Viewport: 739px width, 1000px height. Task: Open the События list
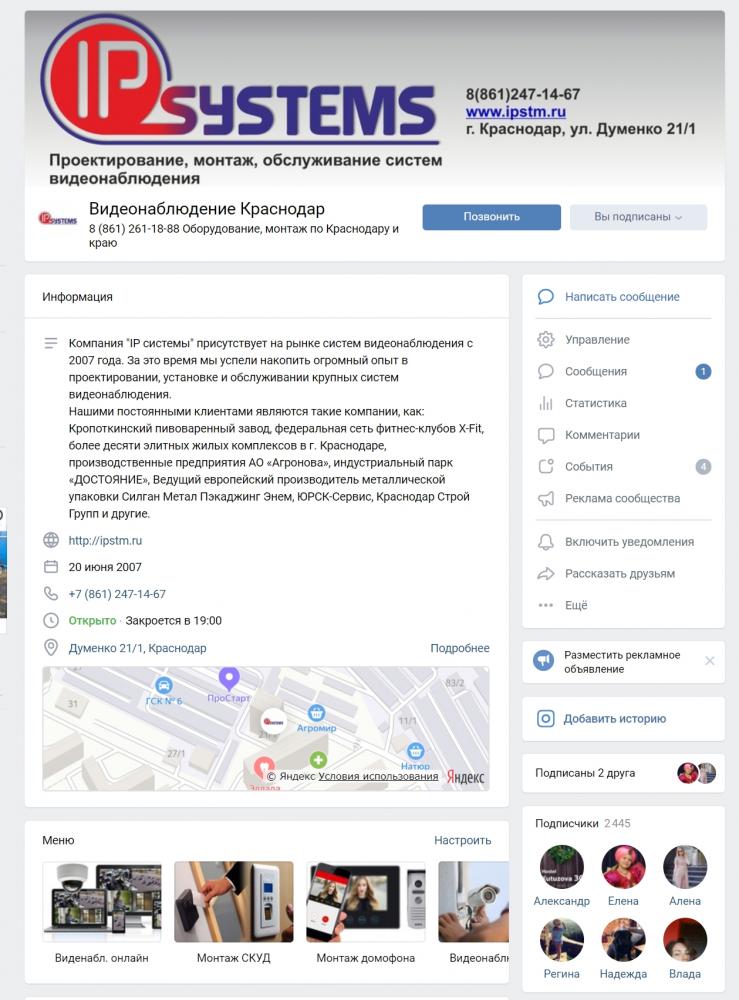point(588,466)
